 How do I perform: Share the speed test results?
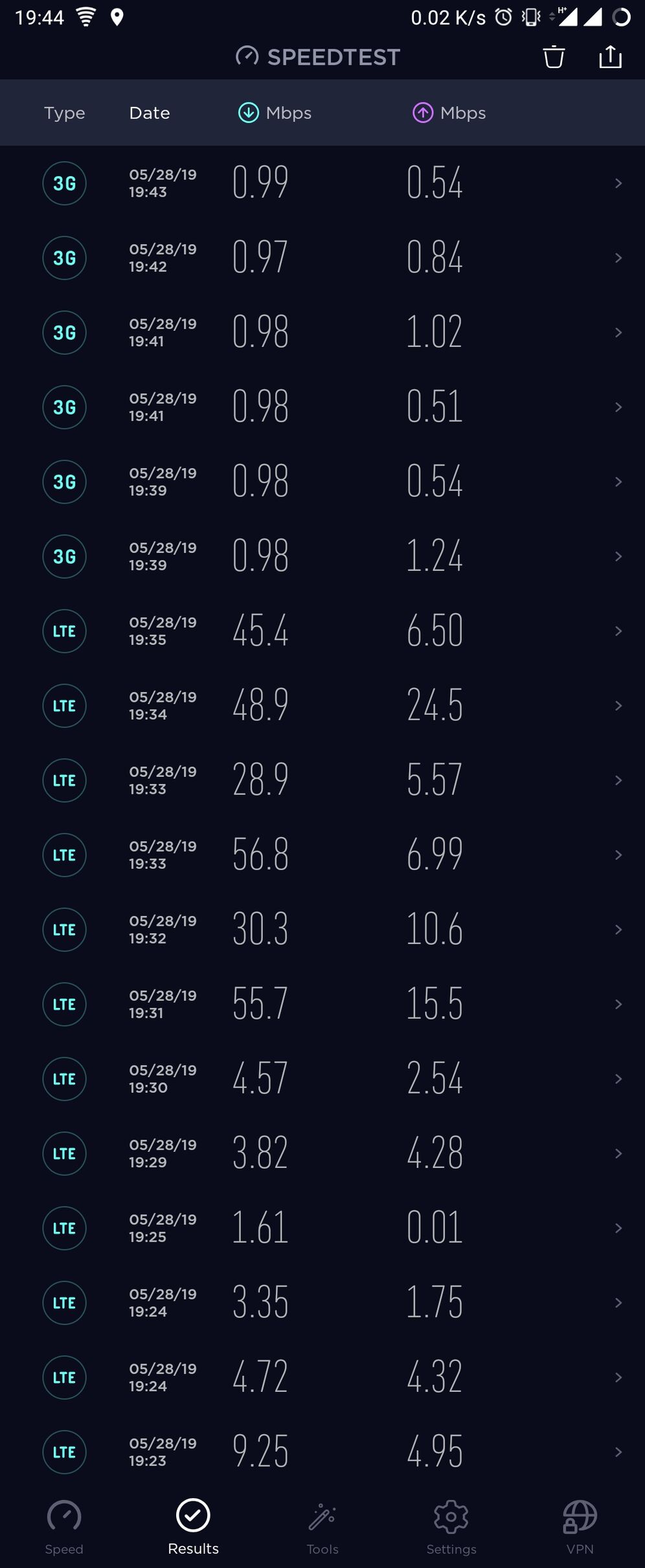pyautogui.click(x=610, y=57)
